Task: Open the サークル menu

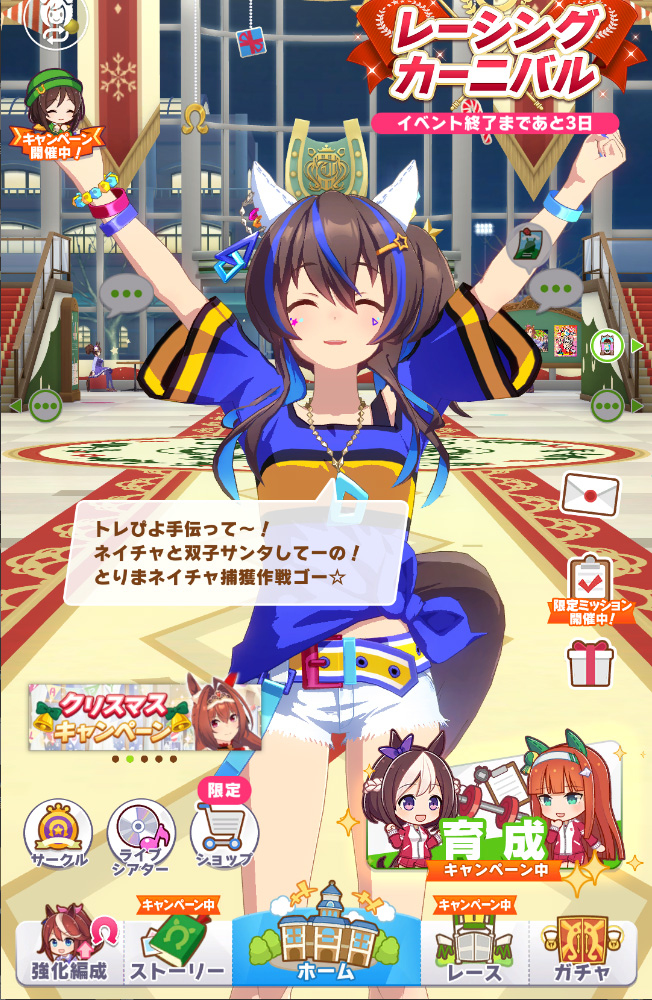Action: pos(58,834)
